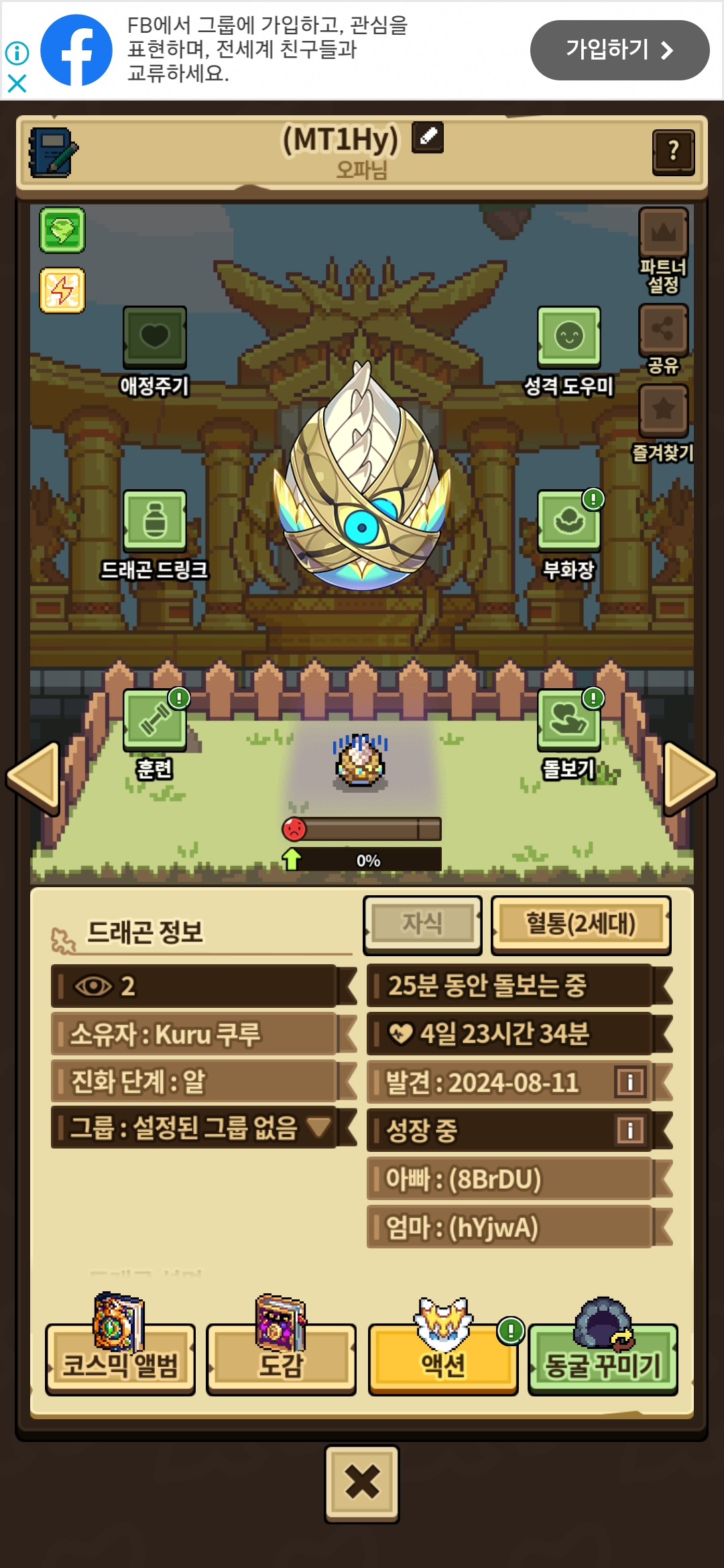Viewport: 724px width, 1568px height.
Task: Open 드래곤 드링크 option
Action: (154, 522)
